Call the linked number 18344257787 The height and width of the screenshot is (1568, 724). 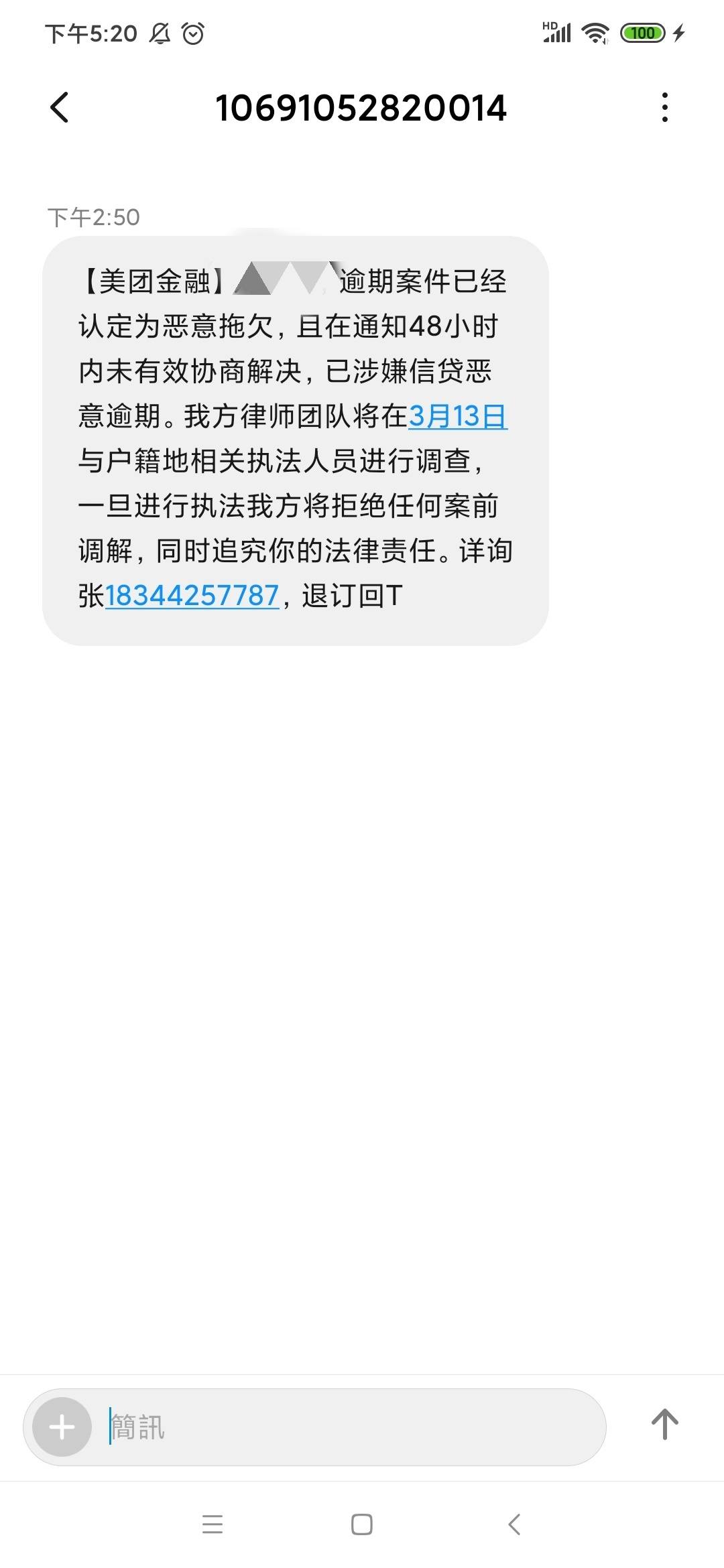[x=193, y=594]
